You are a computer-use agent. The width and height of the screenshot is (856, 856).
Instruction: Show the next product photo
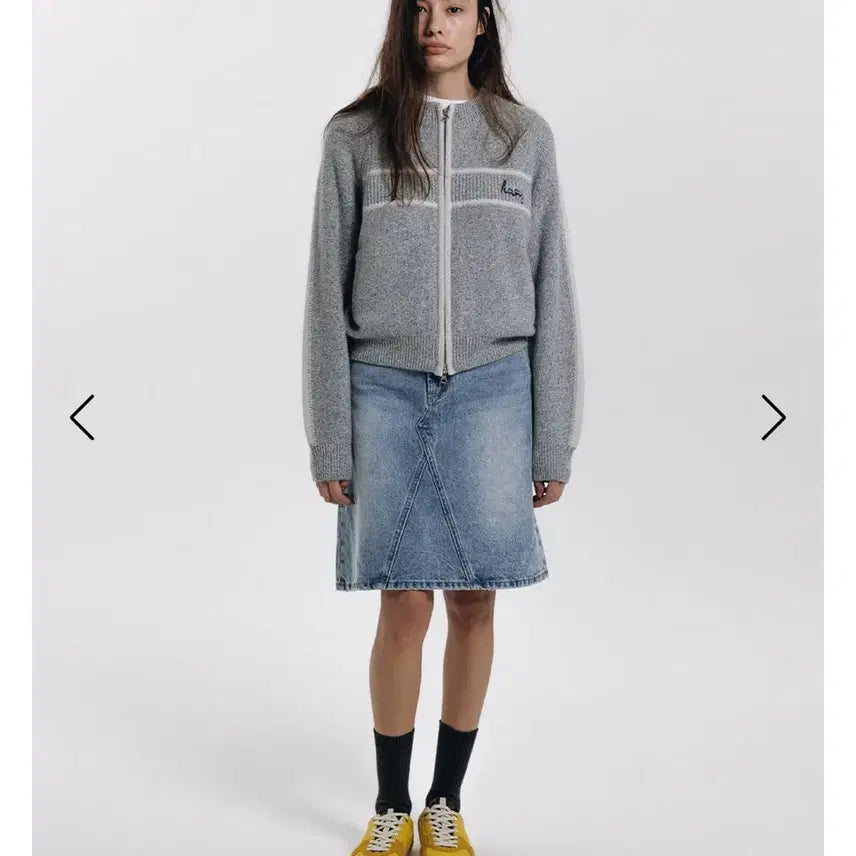point(773,417)
